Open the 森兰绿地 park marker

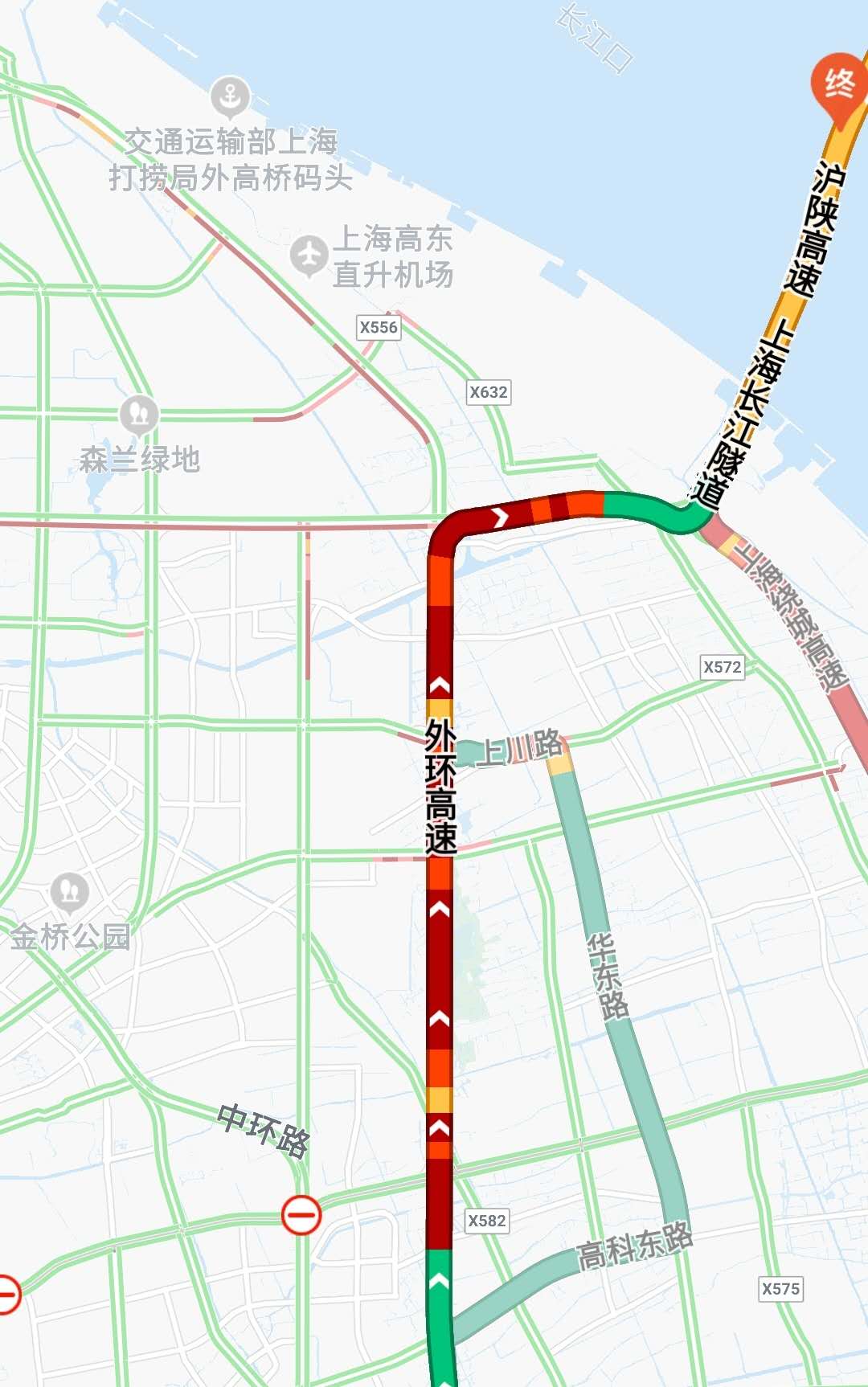pos(138,415)
